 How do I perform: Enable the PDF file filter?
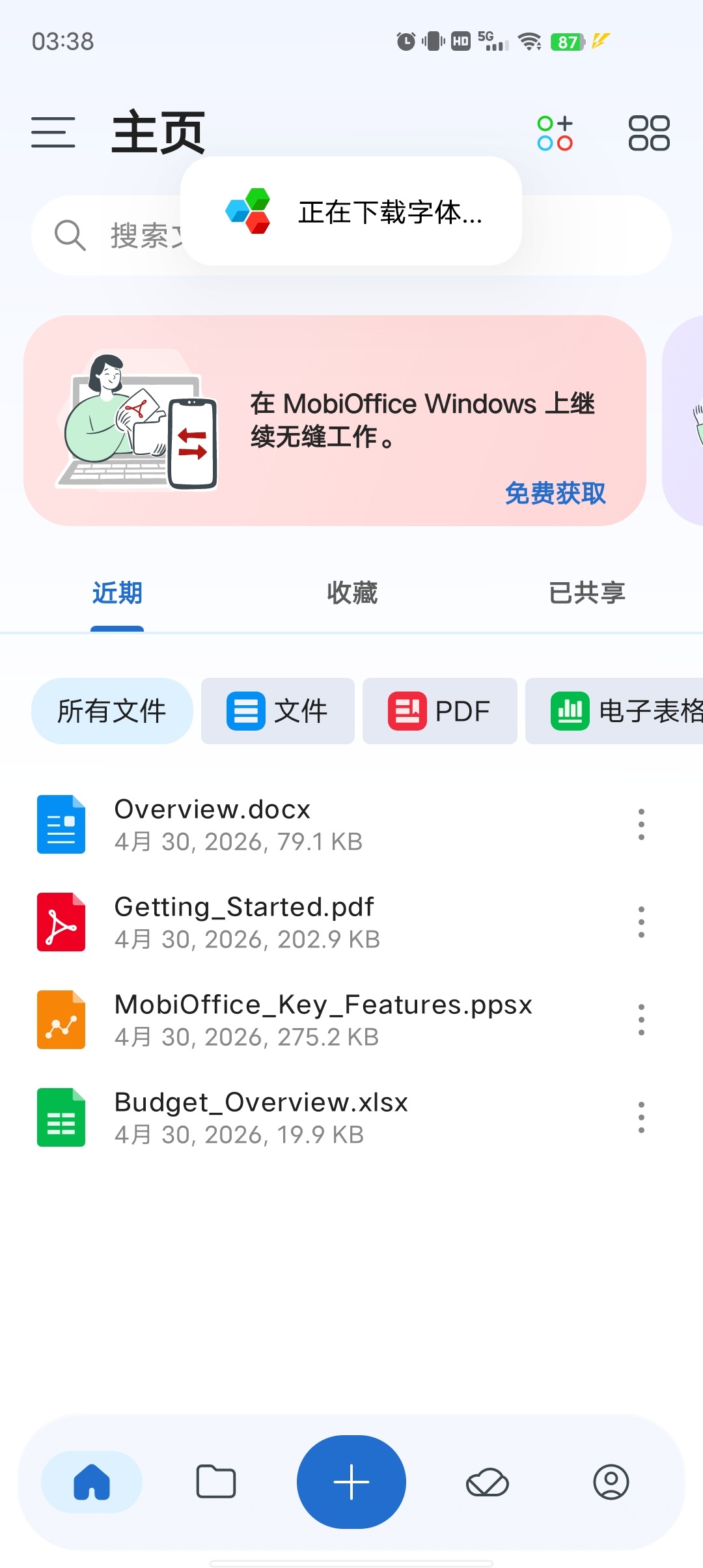[439, 711]
